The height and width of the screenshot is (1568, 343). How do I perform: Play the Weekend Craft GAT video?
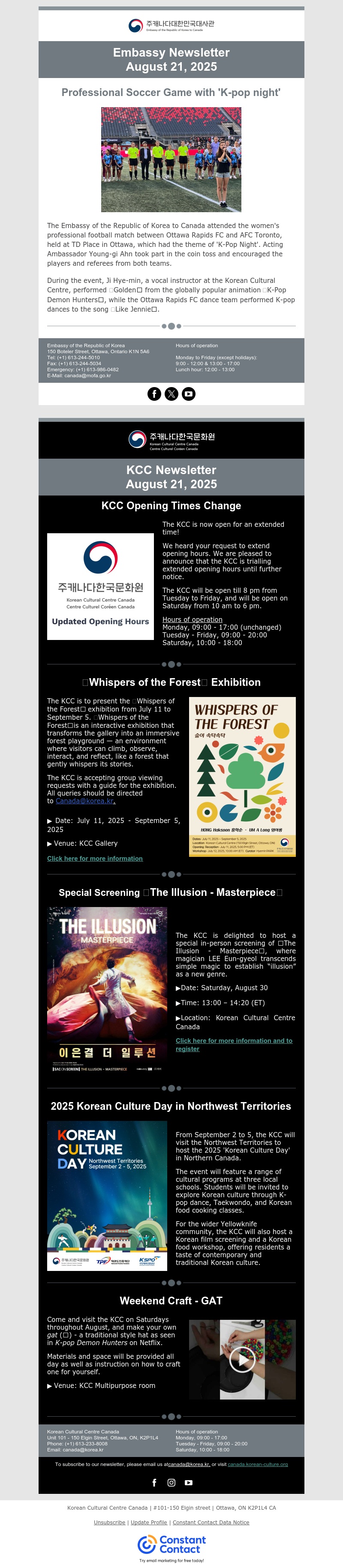click(x=242, y=1359)
